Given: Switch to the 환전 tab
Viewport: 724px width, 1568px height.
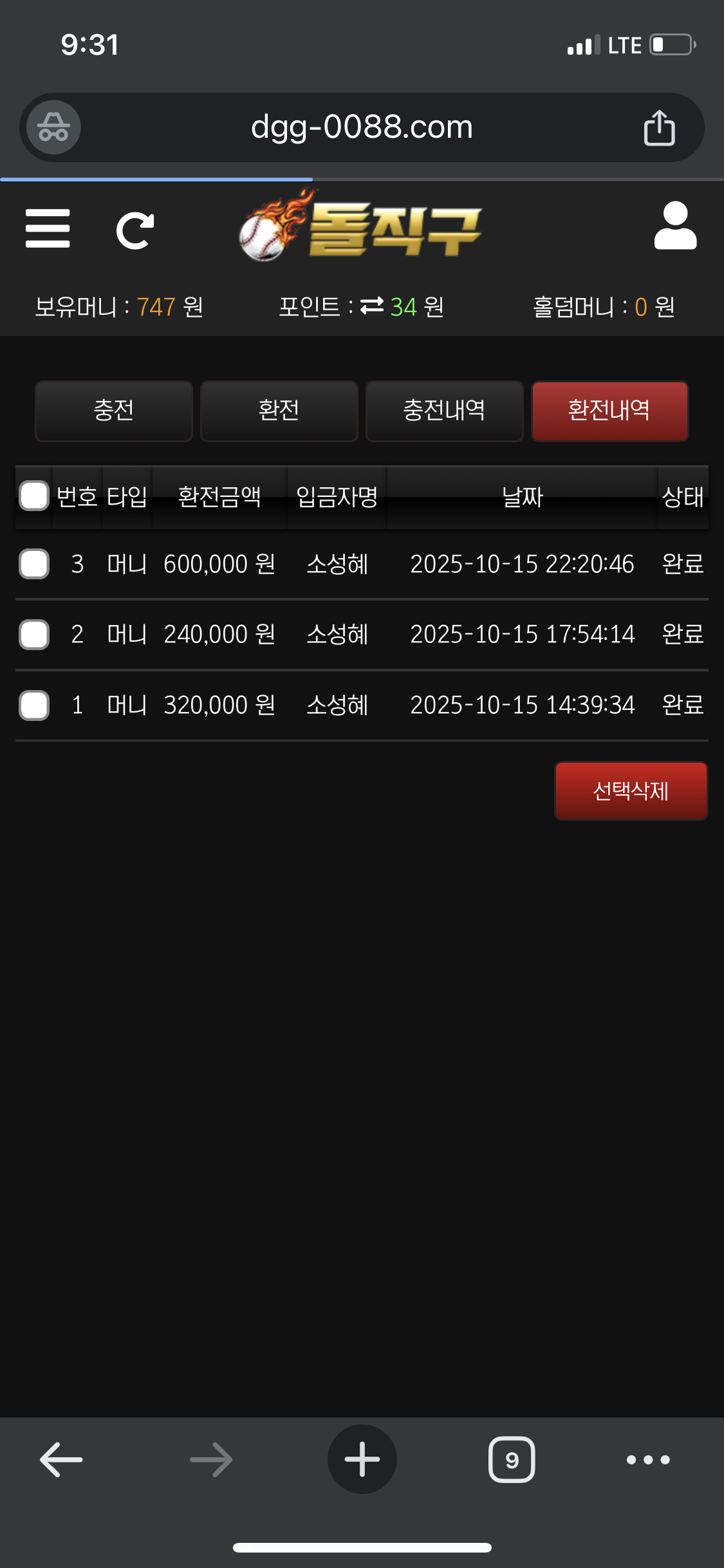Looking at the screenshot, I should tap(279, 411).
